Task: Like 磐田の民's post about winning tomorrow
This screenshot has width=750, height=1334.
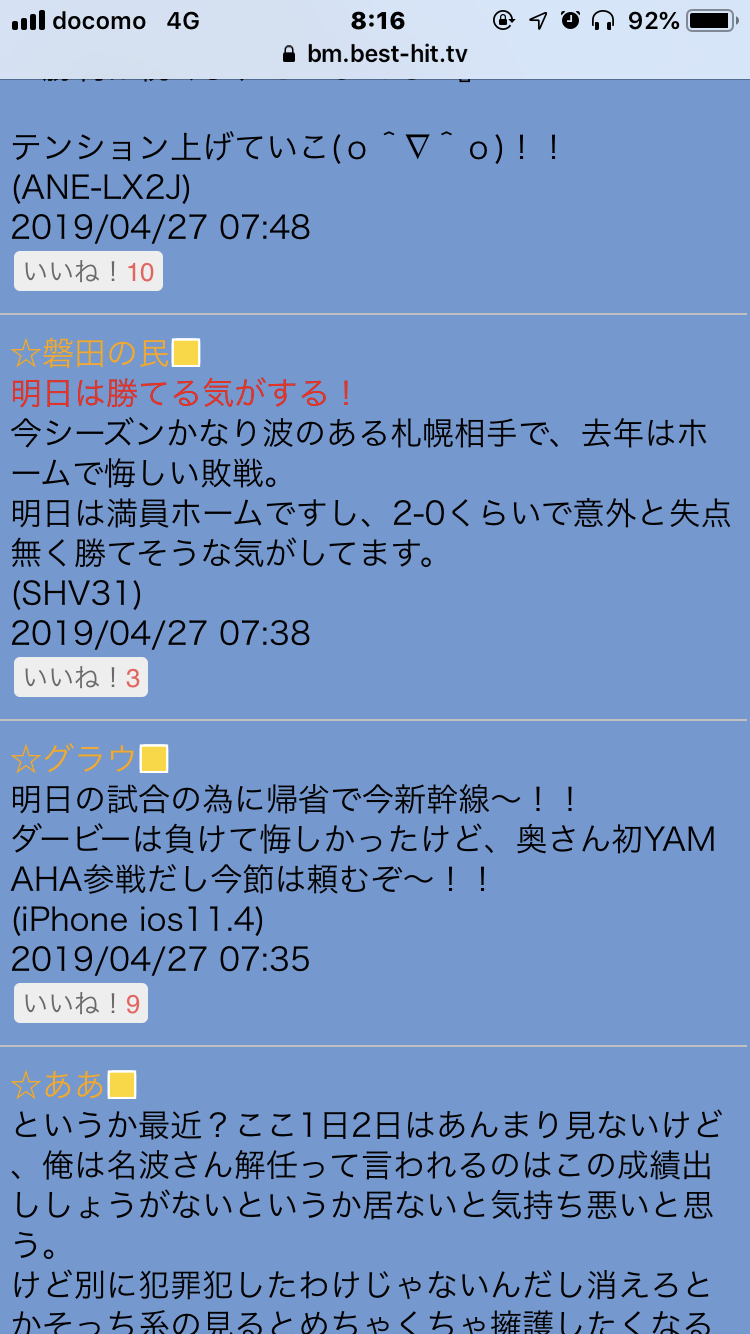Action: 80,678
